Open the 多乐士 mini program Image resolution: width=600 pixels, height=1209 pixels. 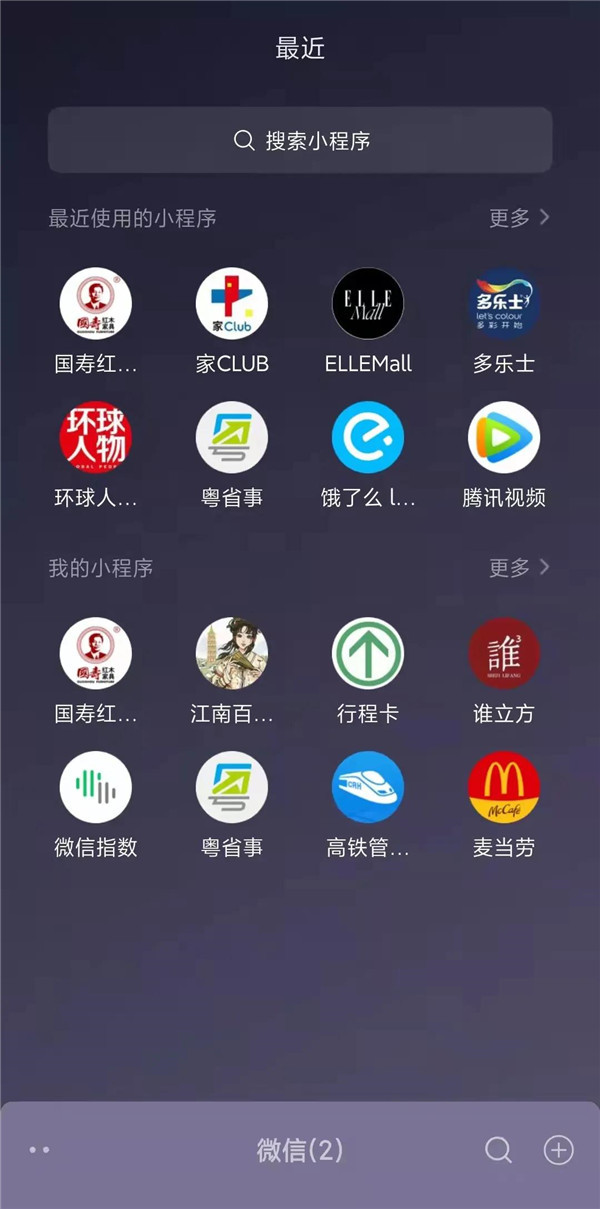[x=504, y=304]
